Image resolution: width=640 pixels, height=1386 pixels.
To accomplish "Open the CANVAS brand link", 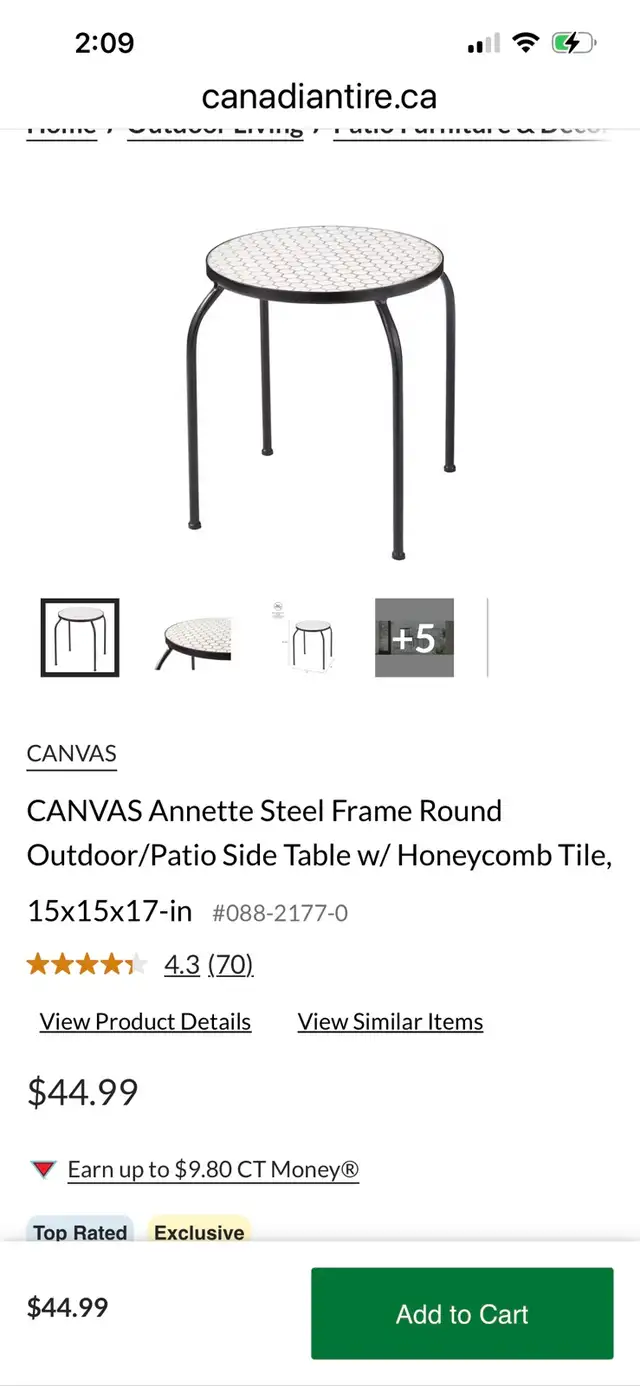I will pos(72,753).
